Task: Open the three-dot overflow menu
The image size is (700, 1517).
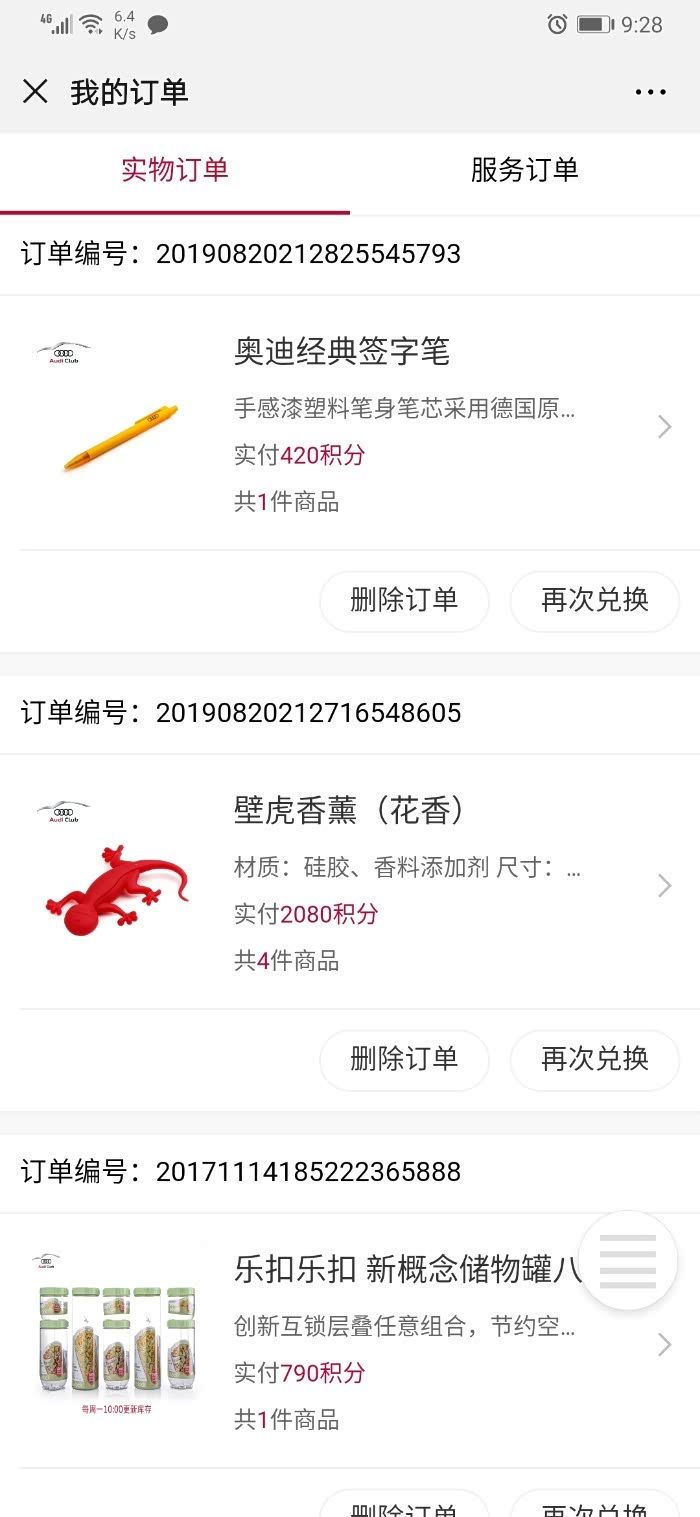Action: click(650, 92)
